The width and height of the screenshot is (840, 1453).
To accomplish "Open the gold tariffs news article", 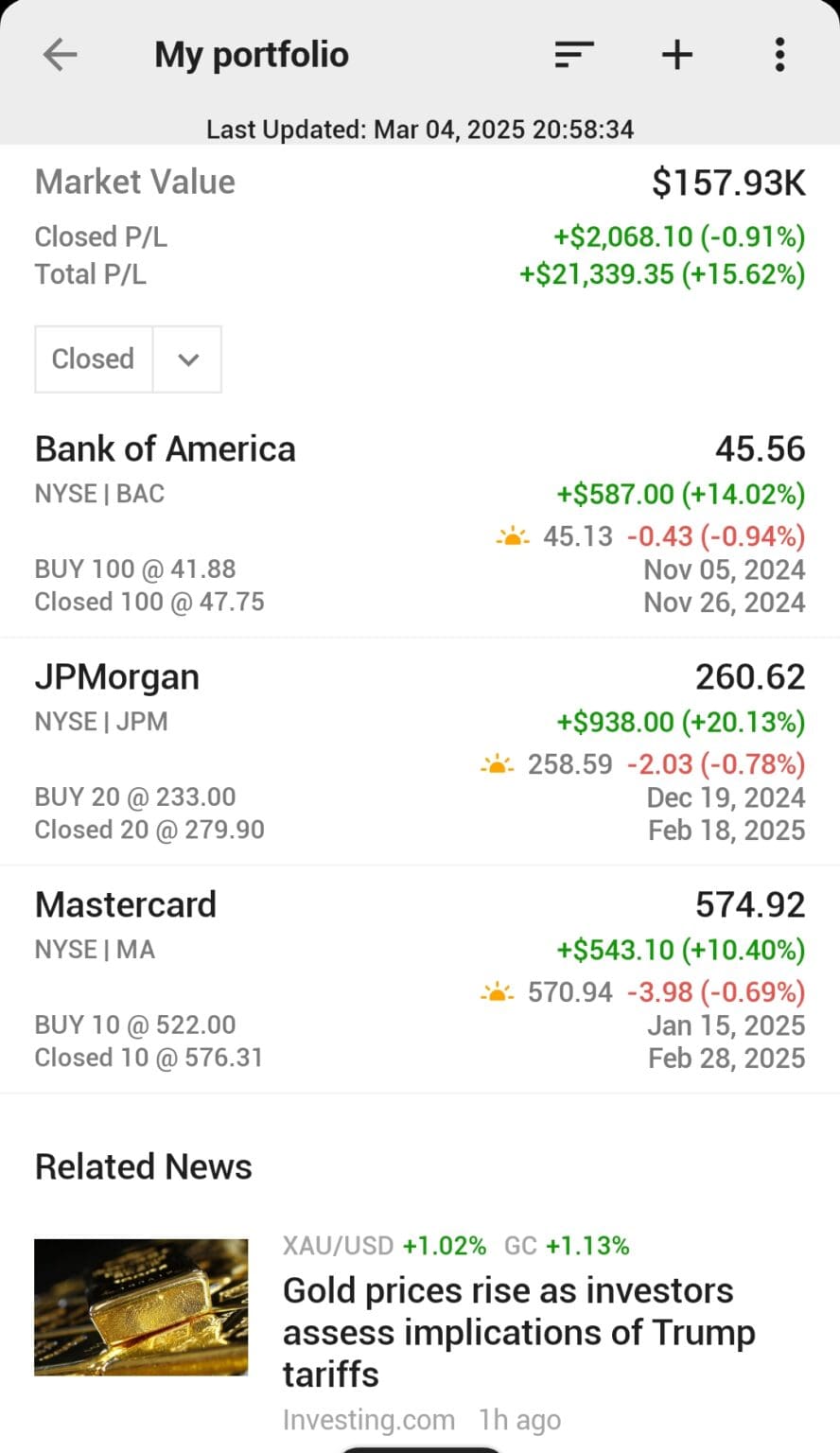I will tap(517, 1332).
